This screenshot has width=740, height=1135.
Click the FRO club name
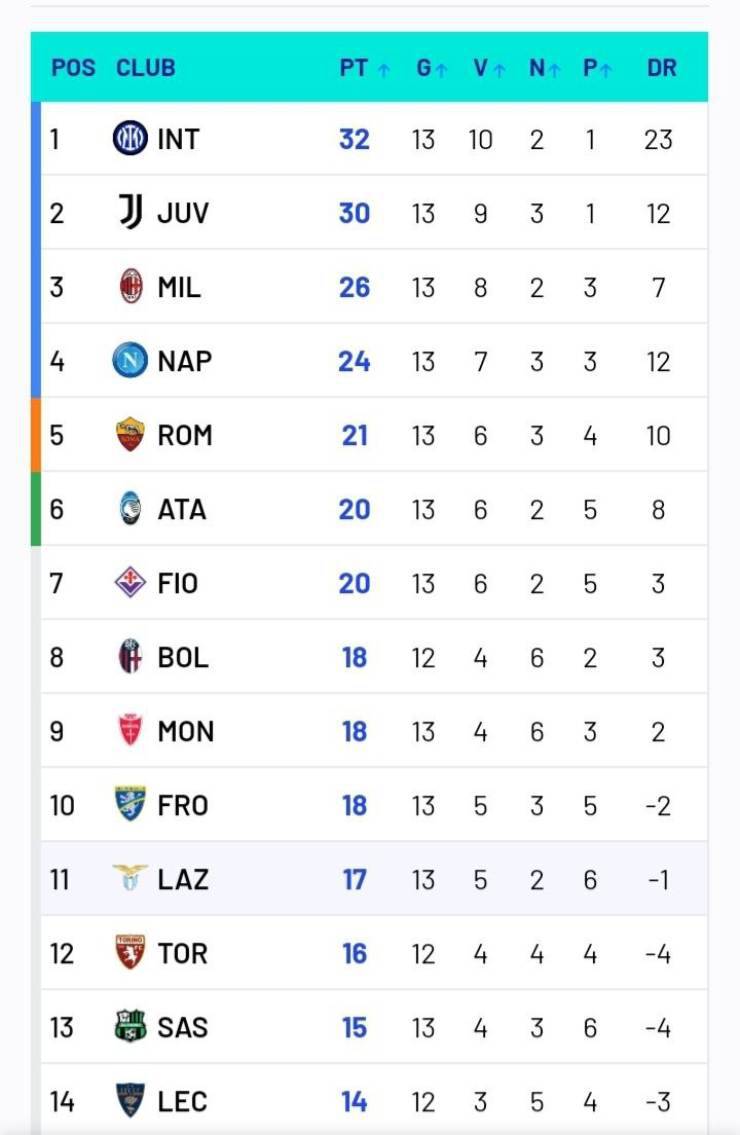pos(182,805)
